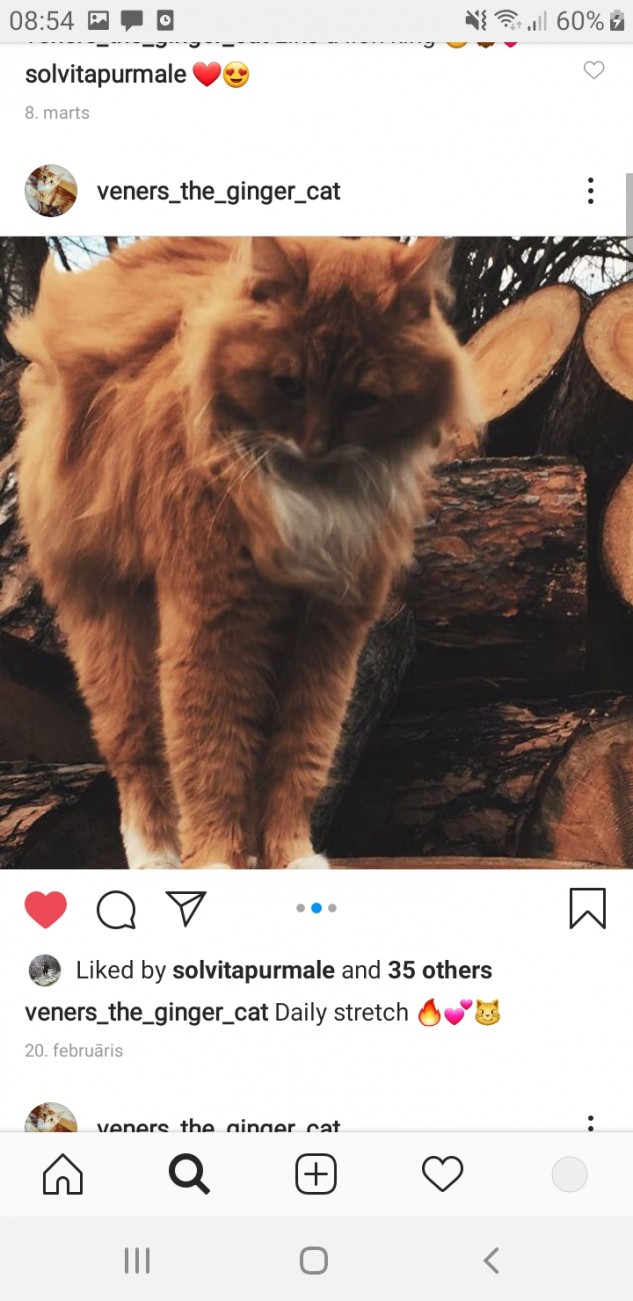Unlike the Daily stretch post

tap(46, 909)
